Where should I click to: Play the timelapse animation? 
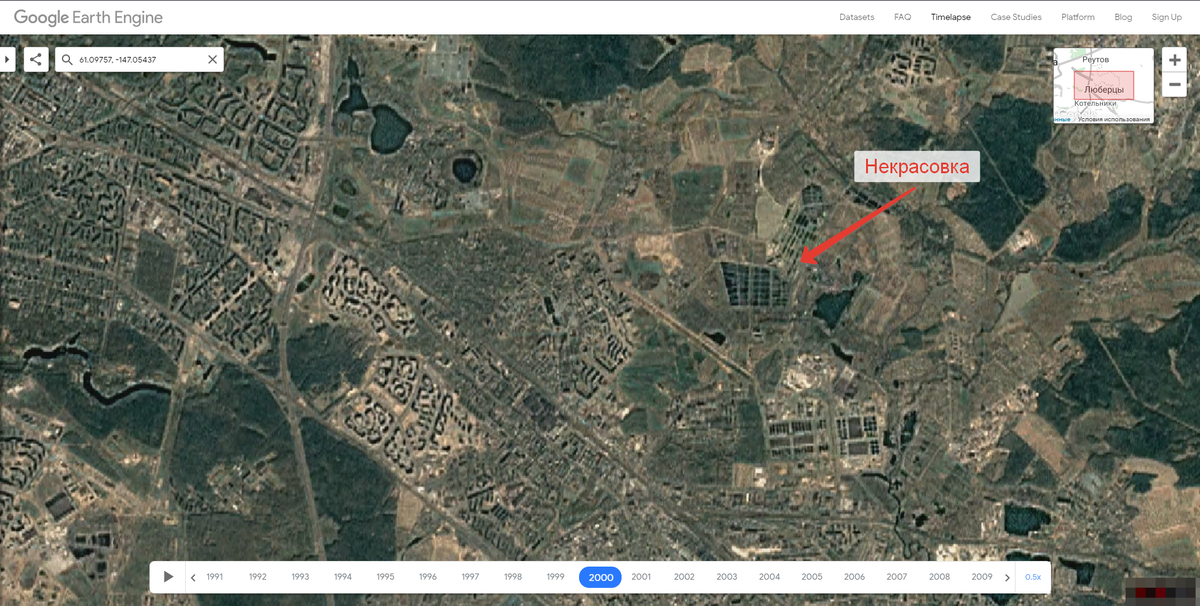click(168, 577)
